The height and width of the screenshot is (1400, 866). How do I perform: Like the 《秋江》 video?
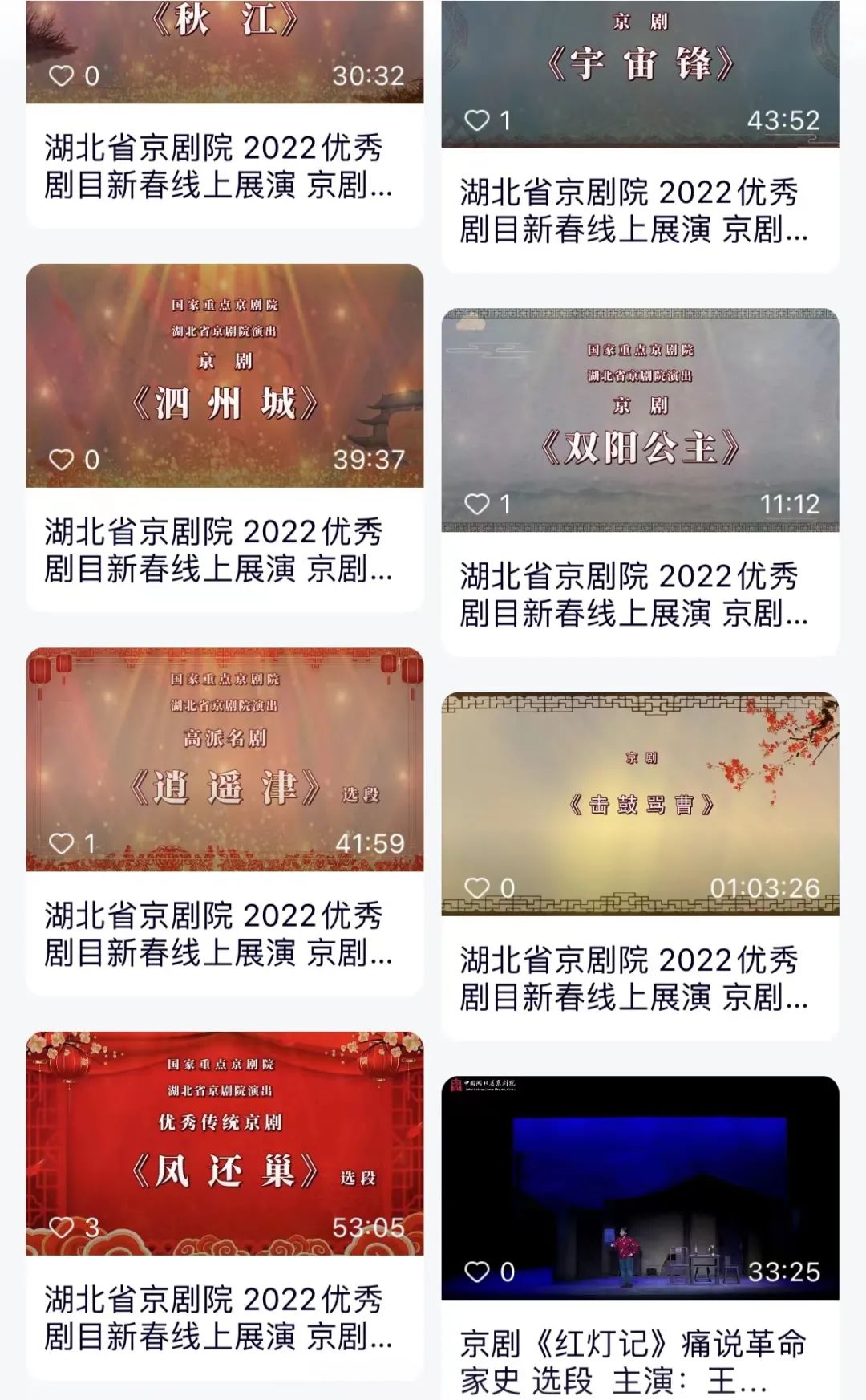pyautogui.click(x=62, y=75)
